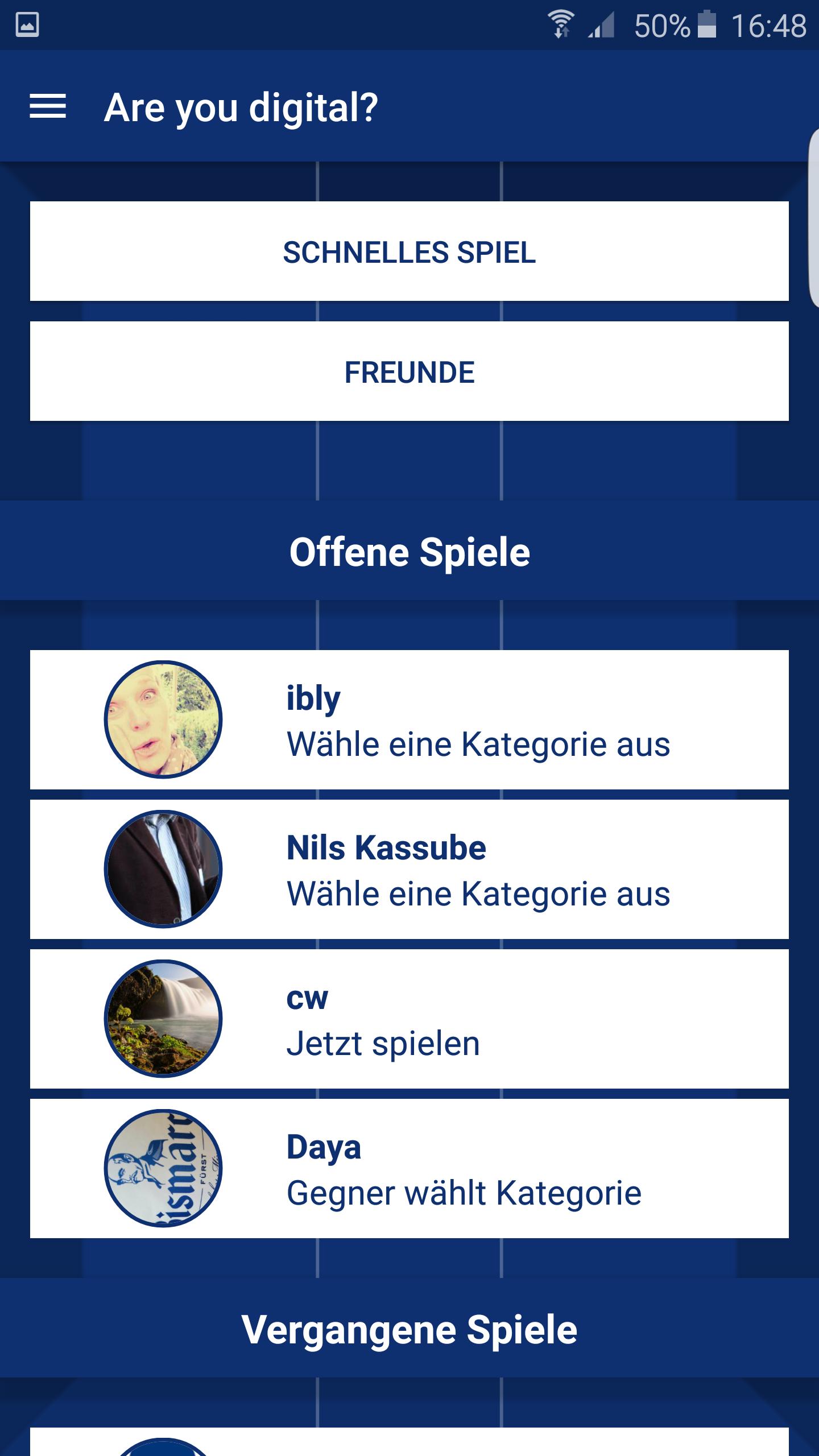Viewport: 819px width, 1456px height.
Task: View the open game with Daya
Action: tap(409, 1168)
